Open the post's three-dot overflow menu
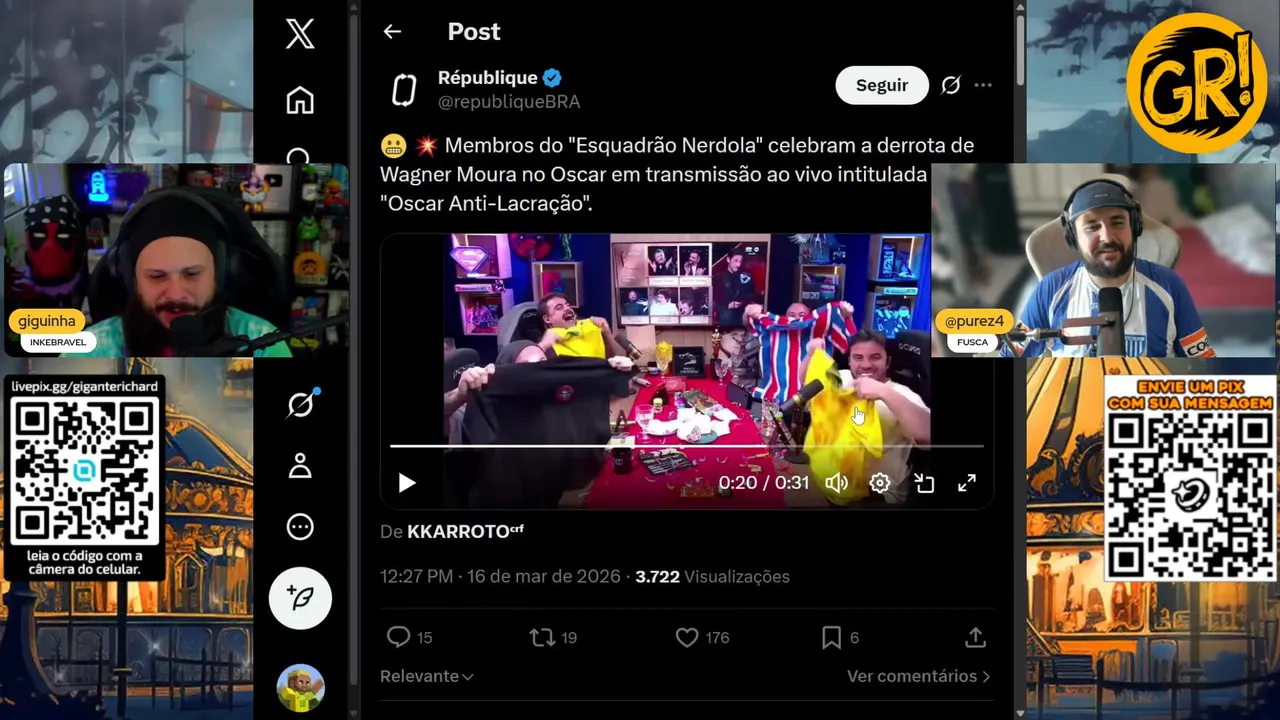The width and height of the screenshot is (1280, 720). click(983, 86)
